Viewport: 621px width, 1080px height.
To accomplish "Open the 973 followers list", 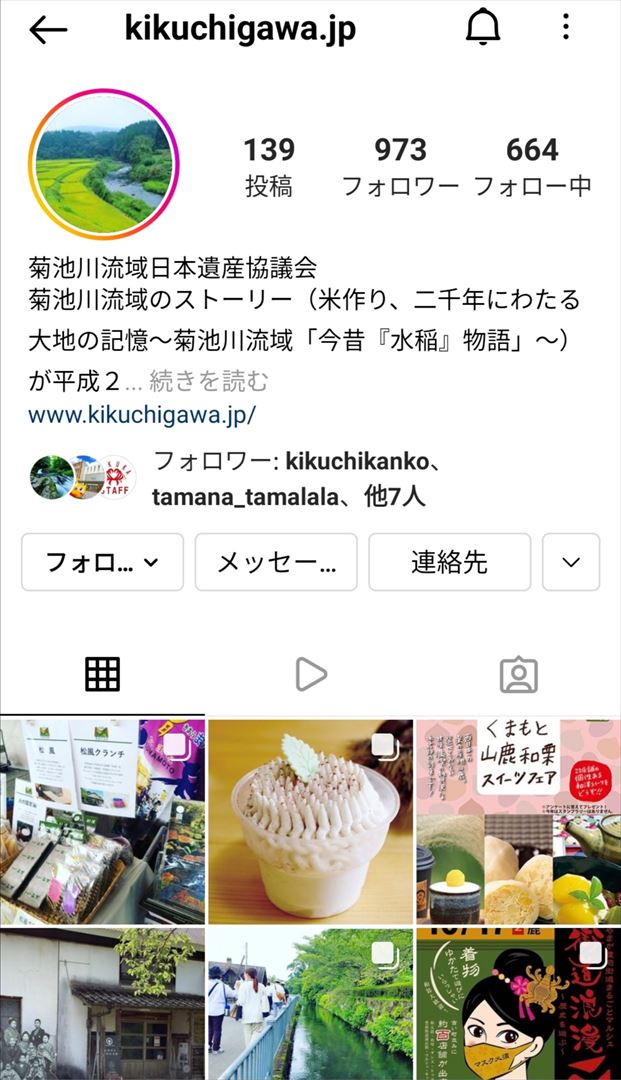I will click(400, 166).
